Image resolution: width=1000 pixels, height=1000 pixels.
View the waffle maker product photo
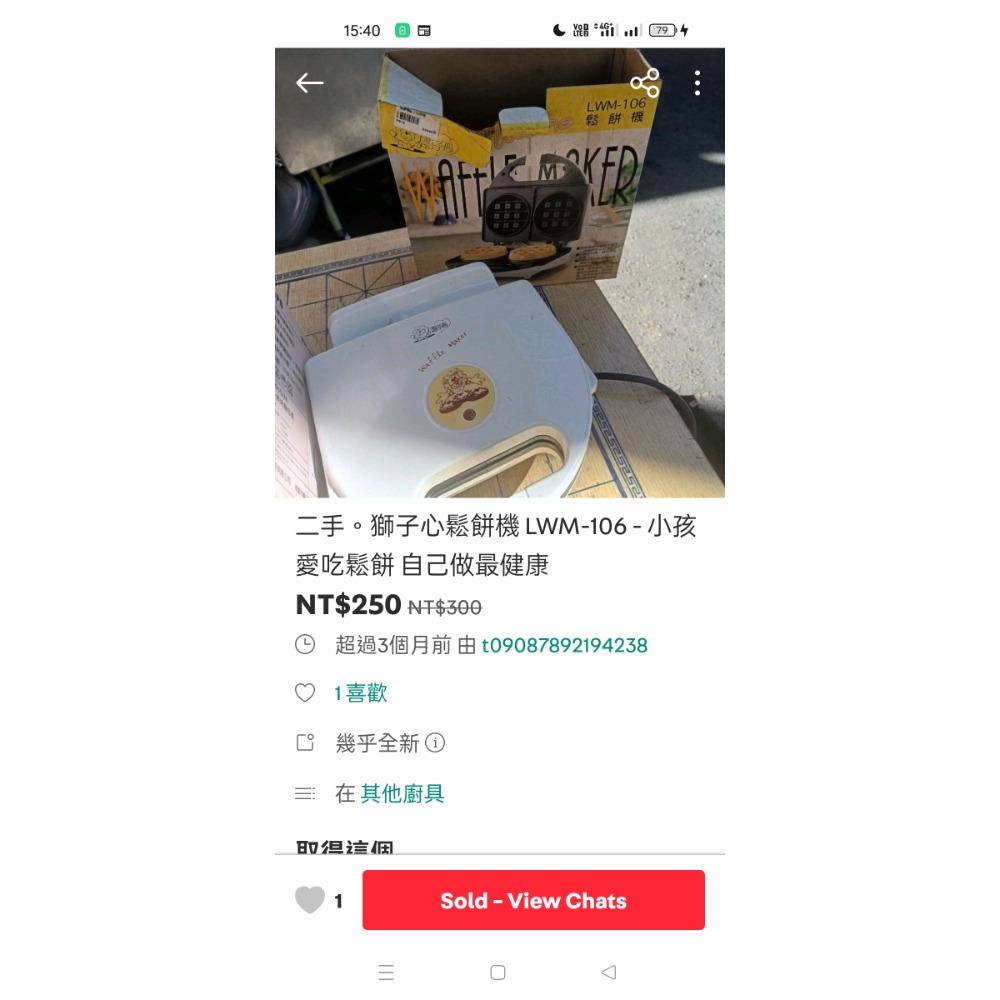pos(500,300)
